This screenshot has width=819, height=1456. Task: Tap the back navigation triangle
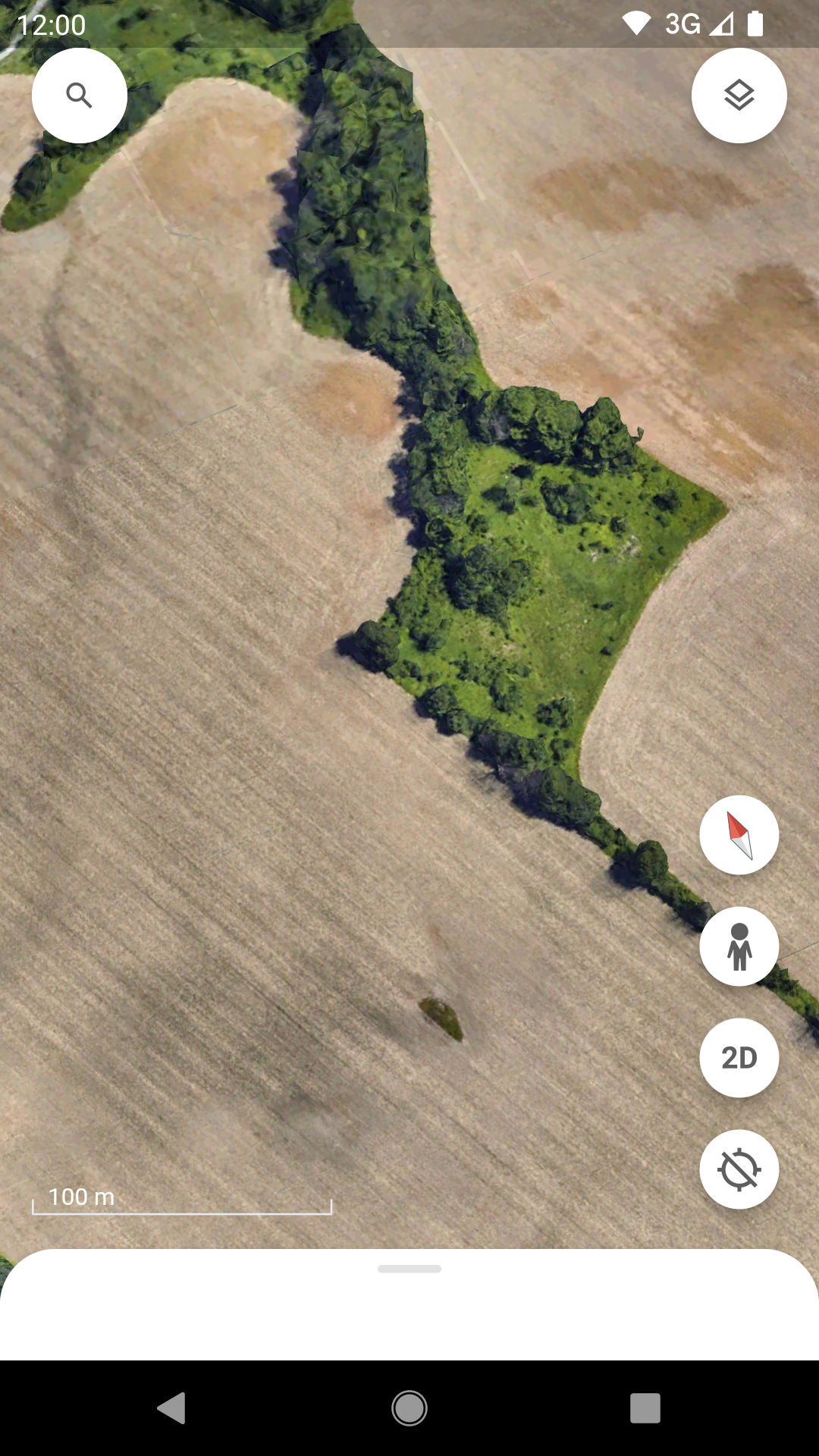(173, 1408)
